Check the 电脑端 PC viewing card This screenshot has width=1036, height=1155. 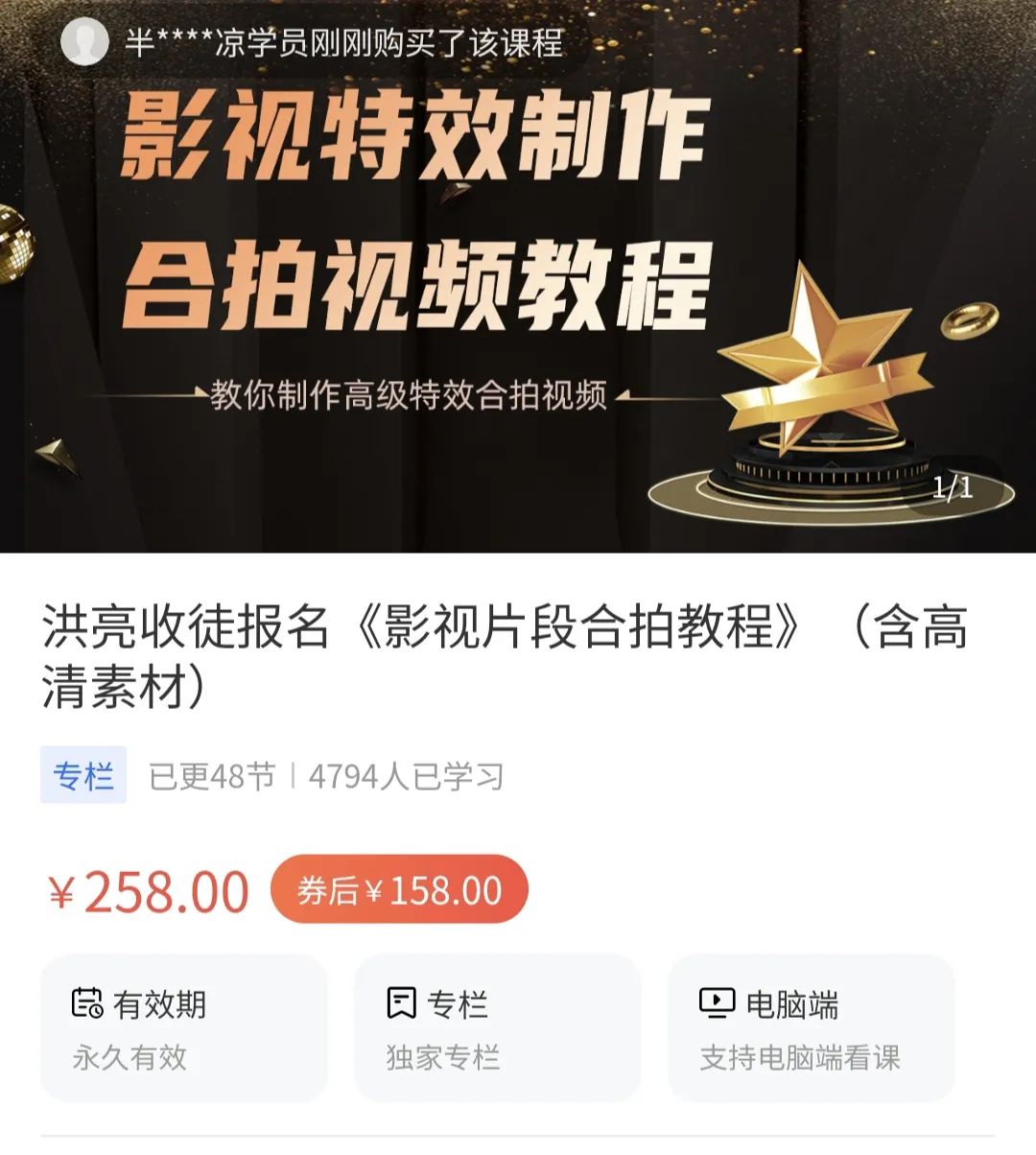(x=811, y=1029)
